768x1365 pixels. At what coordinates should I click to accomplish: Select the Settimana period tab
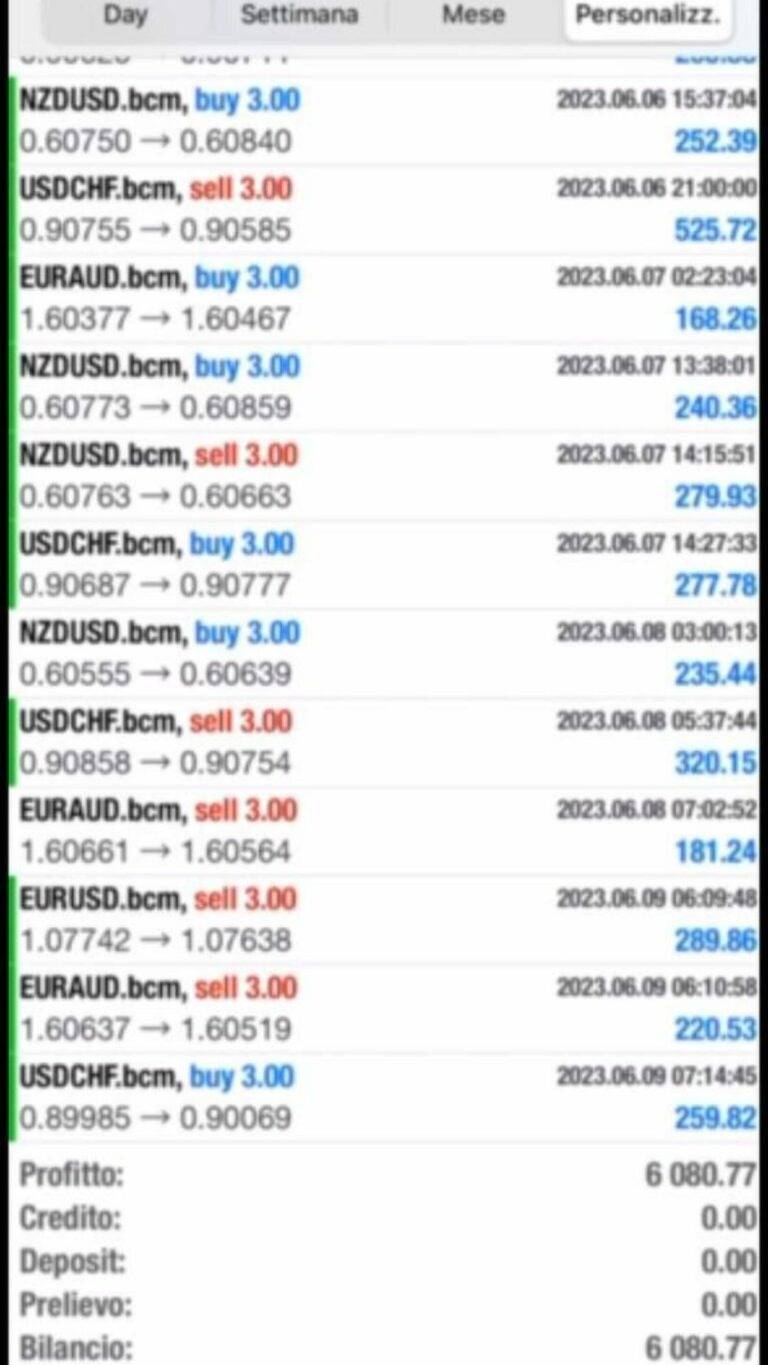299,15
